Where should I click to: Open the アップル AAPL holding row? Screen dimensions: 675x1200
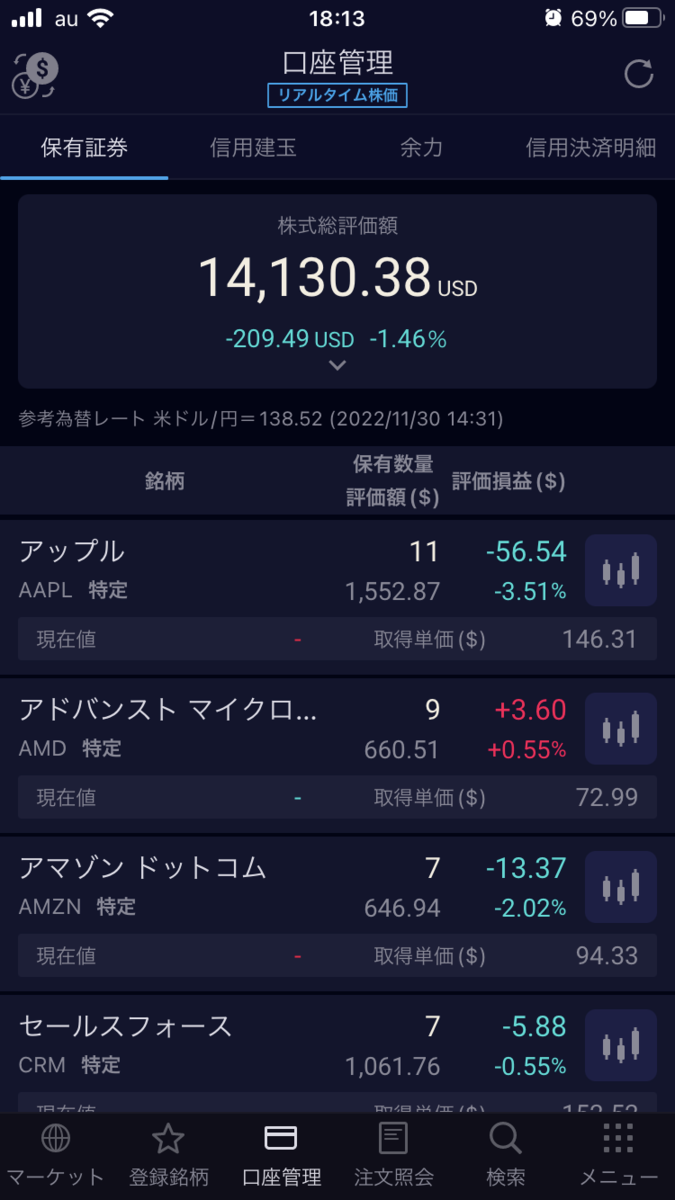[x=200, y=570]
